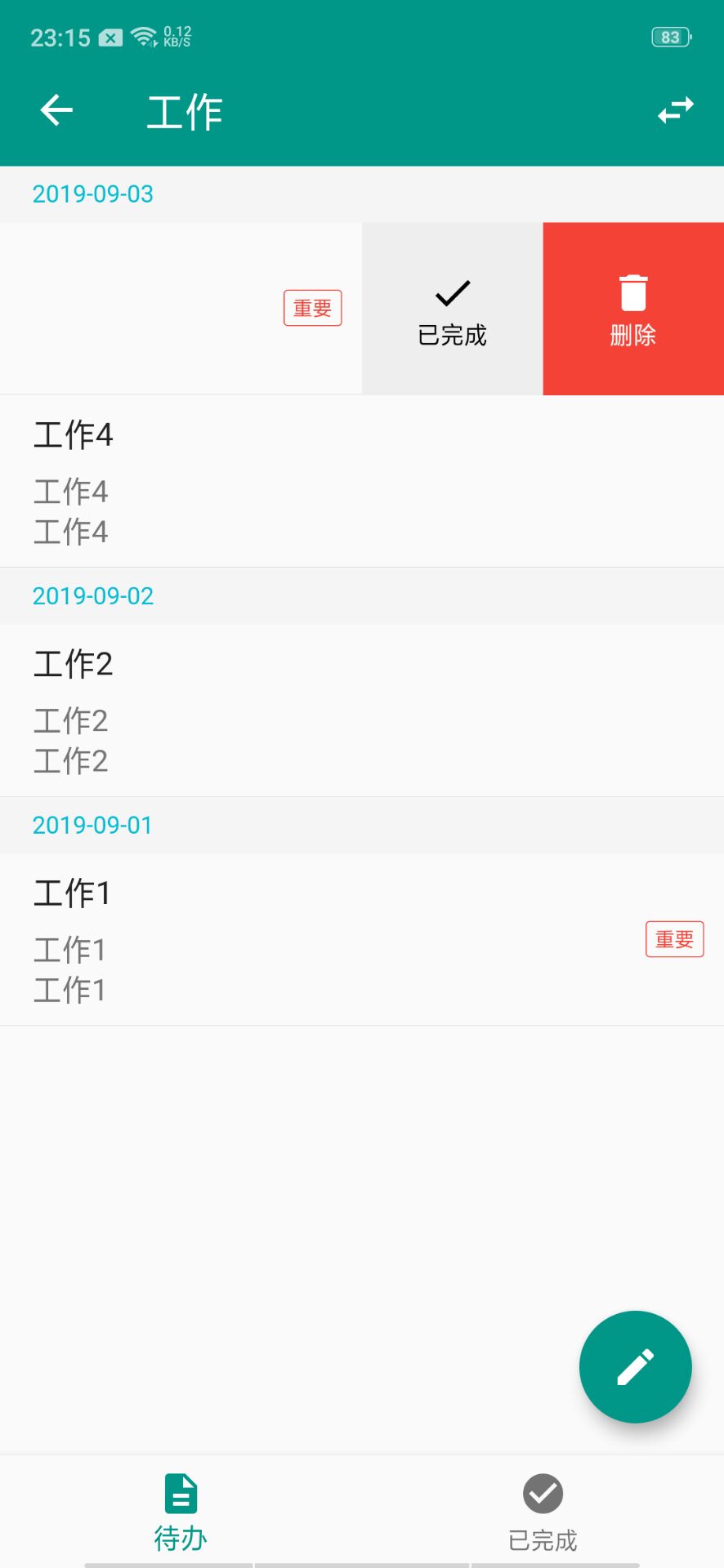The width and height of the screenshot is (724, 1568).
Task: Tap the swap arrows icon
Action: [676, 110]
